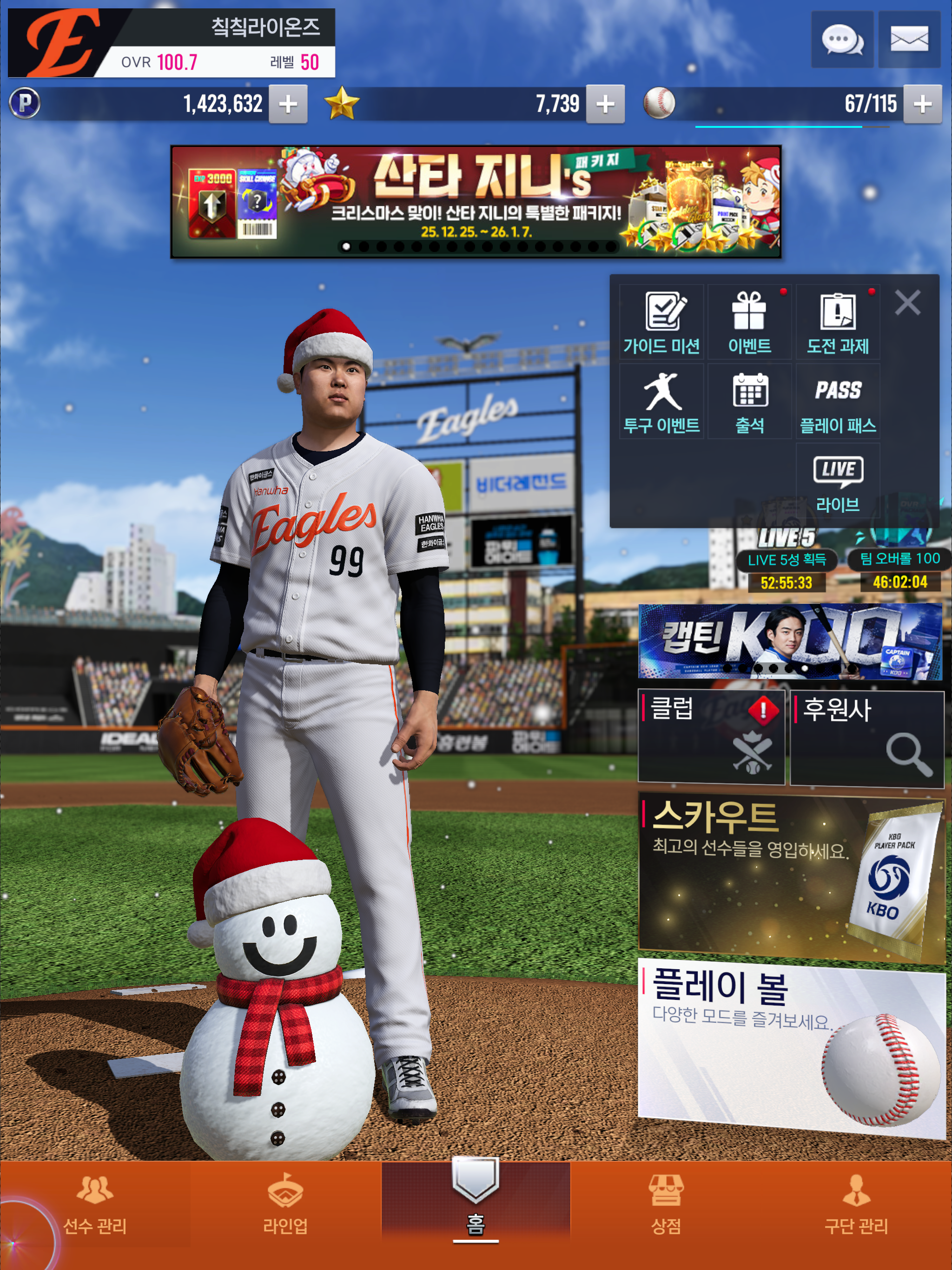Open 플레이 볼 game modes
The height and width of the screenshot is (1270, 952).
[x=791, y=1048]
